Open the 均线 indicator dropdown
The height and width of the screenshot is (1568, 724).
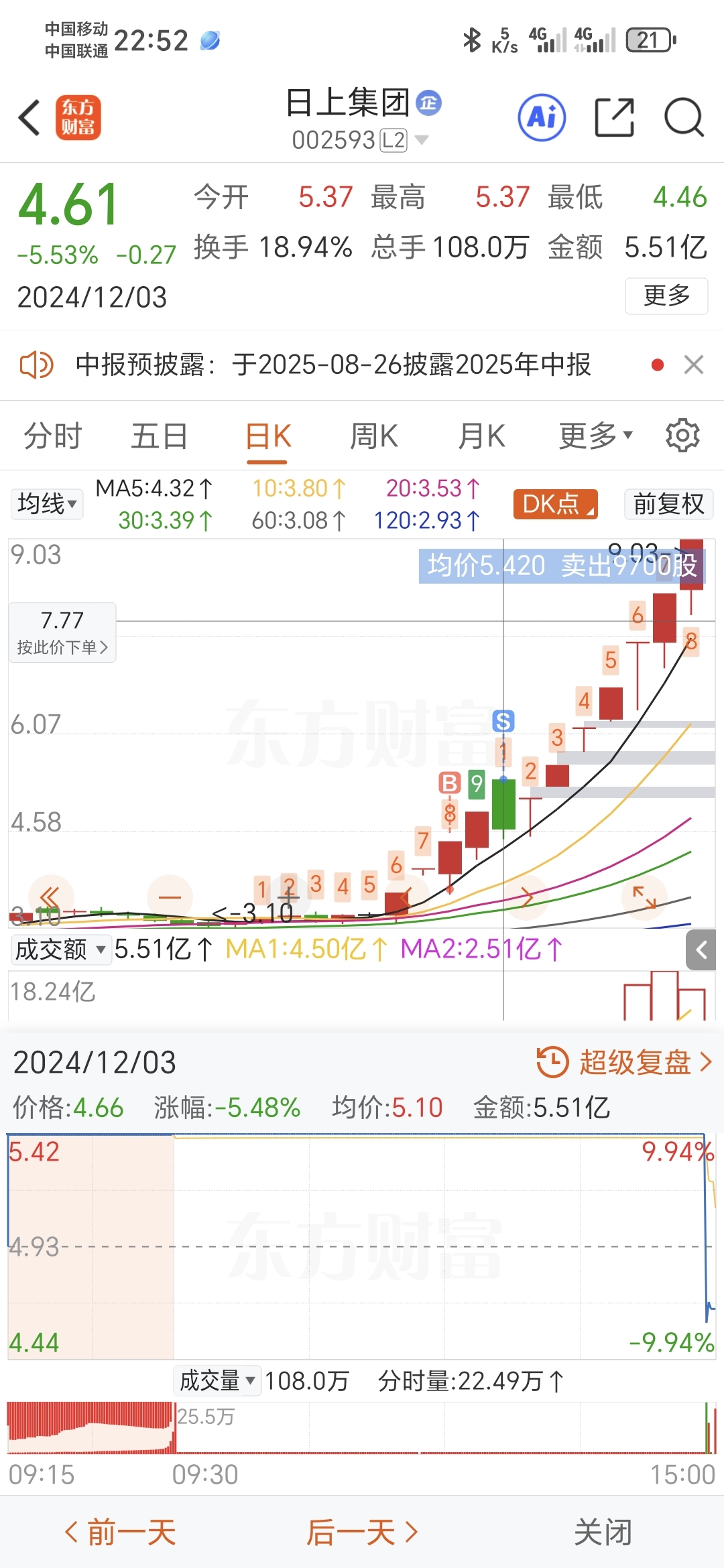click(47, 503)
